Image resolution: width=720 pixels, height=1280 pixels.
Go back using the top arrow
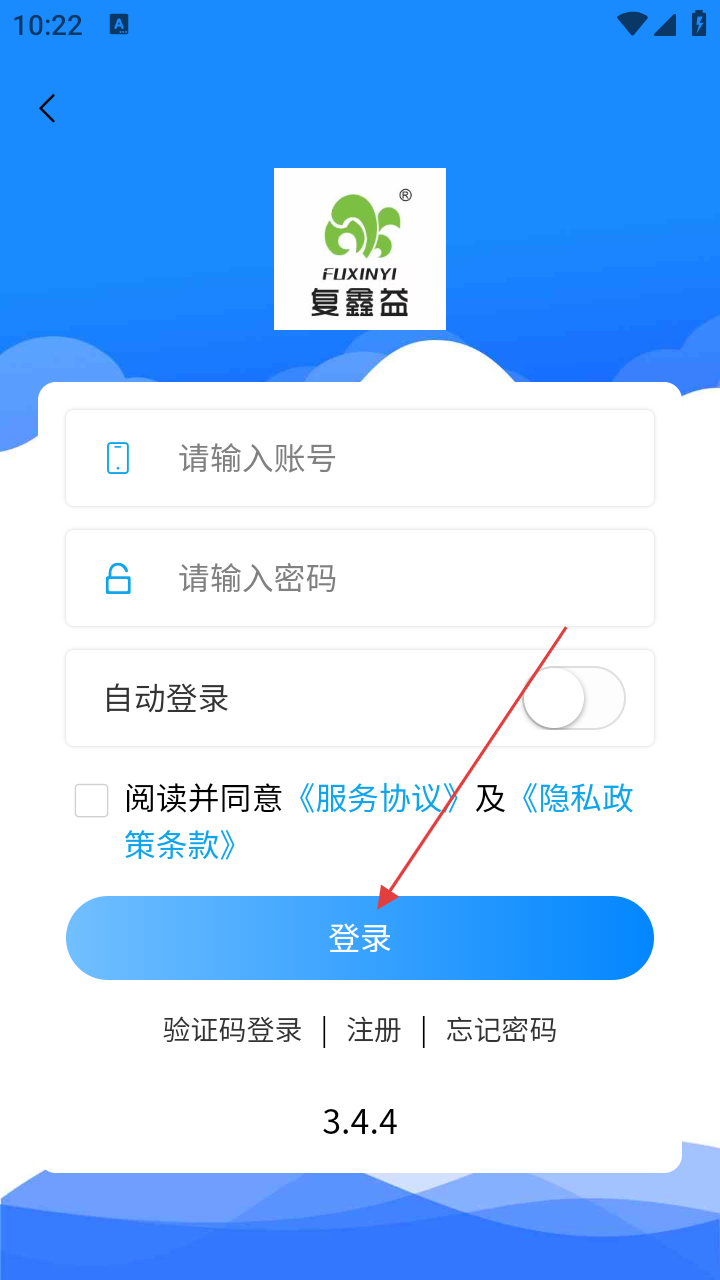coord(47,109)
